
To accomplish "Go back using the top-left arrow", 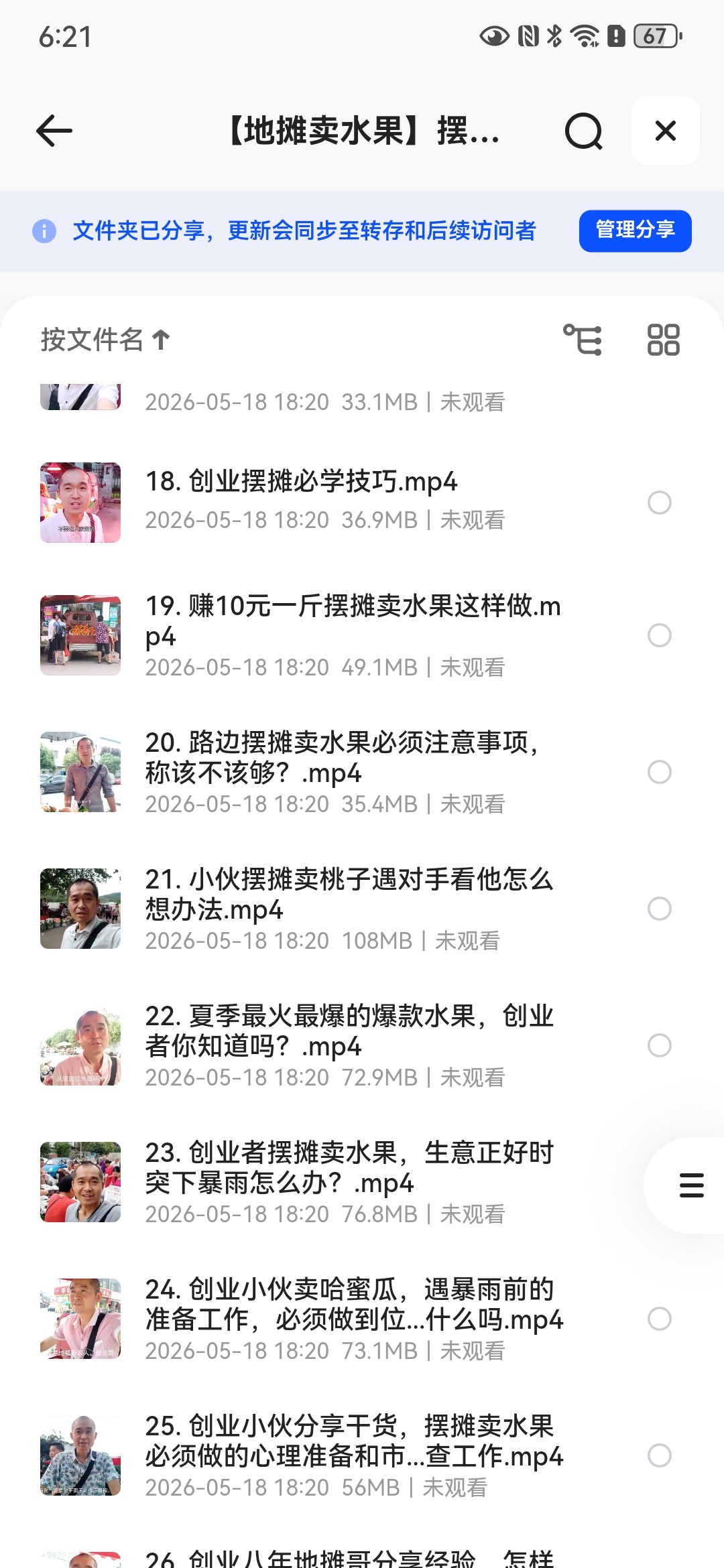I will tap(54, 131).
